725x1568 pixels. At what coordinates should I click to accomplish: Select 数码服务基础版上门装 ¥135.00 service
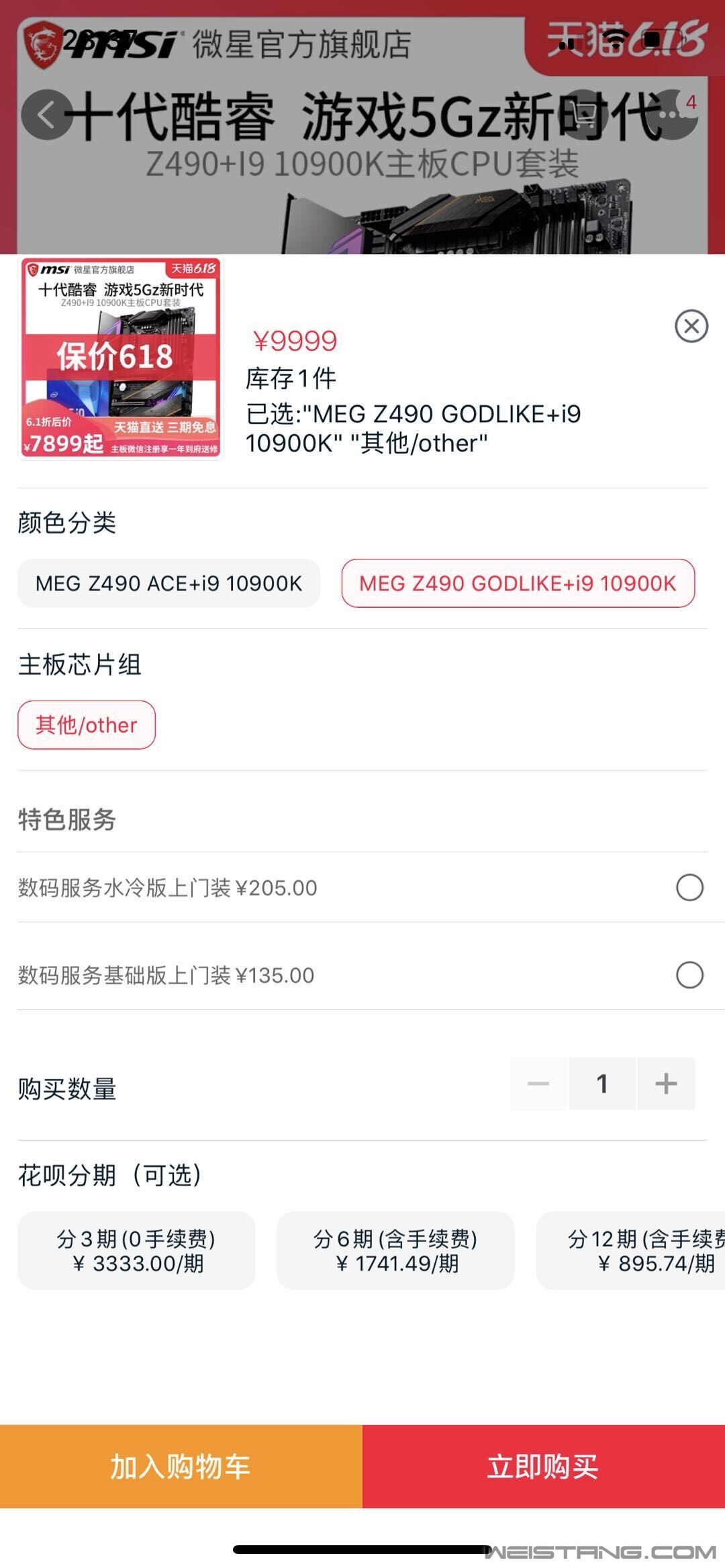[x=689, y=975]
